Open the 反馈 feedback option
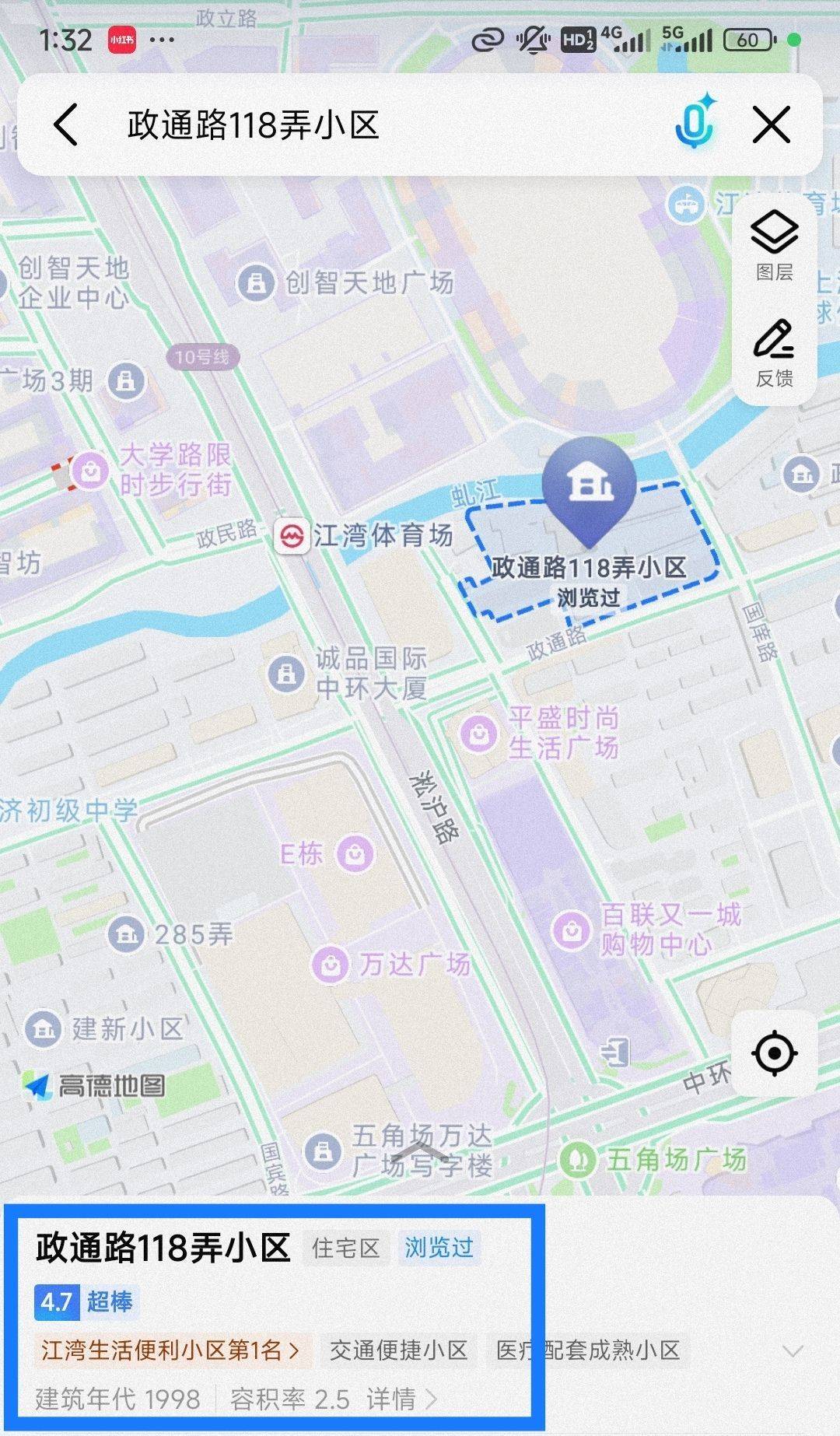 click(x=775, y=352)
